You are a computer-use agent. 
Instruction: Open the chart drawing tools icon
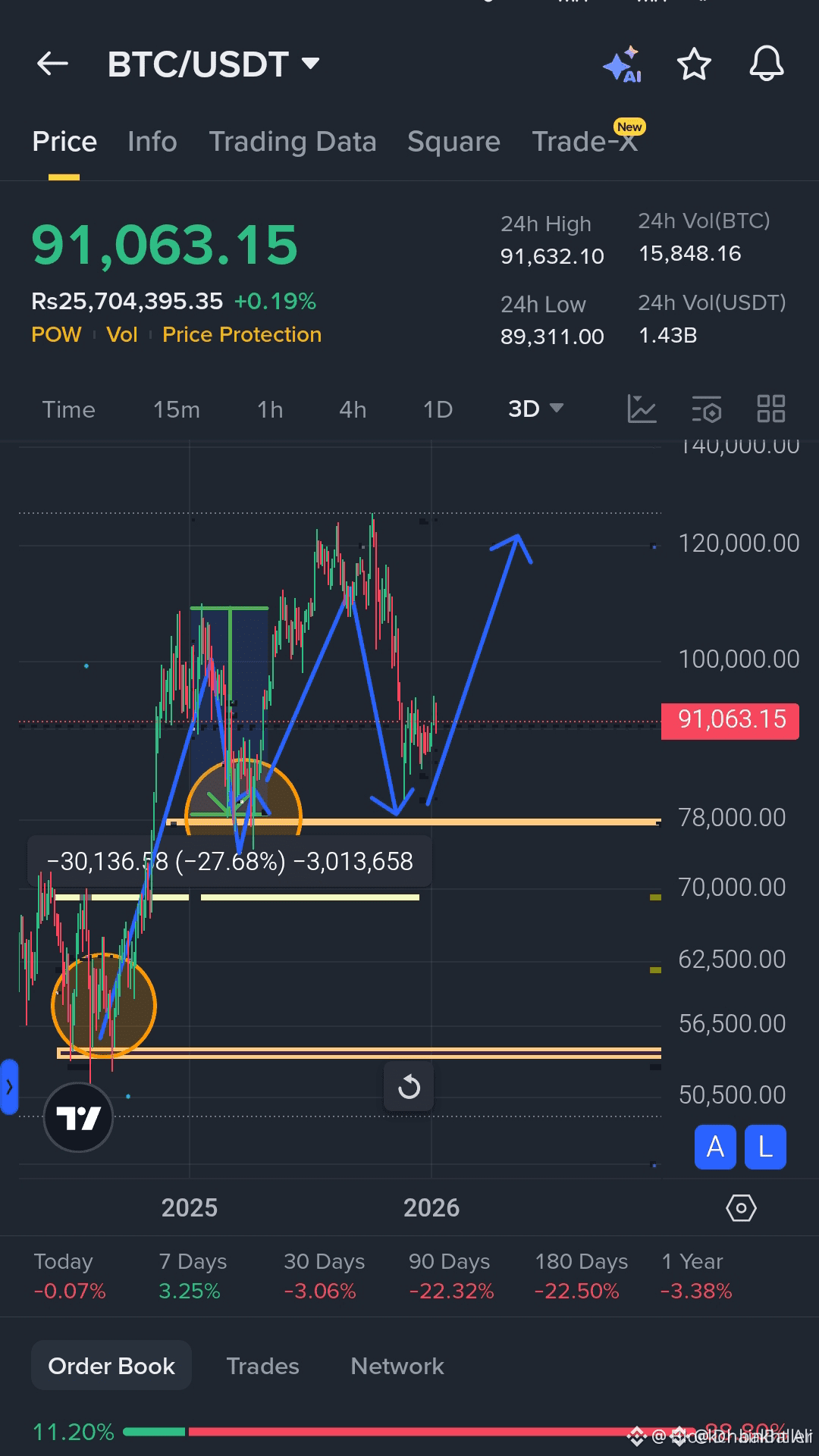point(642,409)
